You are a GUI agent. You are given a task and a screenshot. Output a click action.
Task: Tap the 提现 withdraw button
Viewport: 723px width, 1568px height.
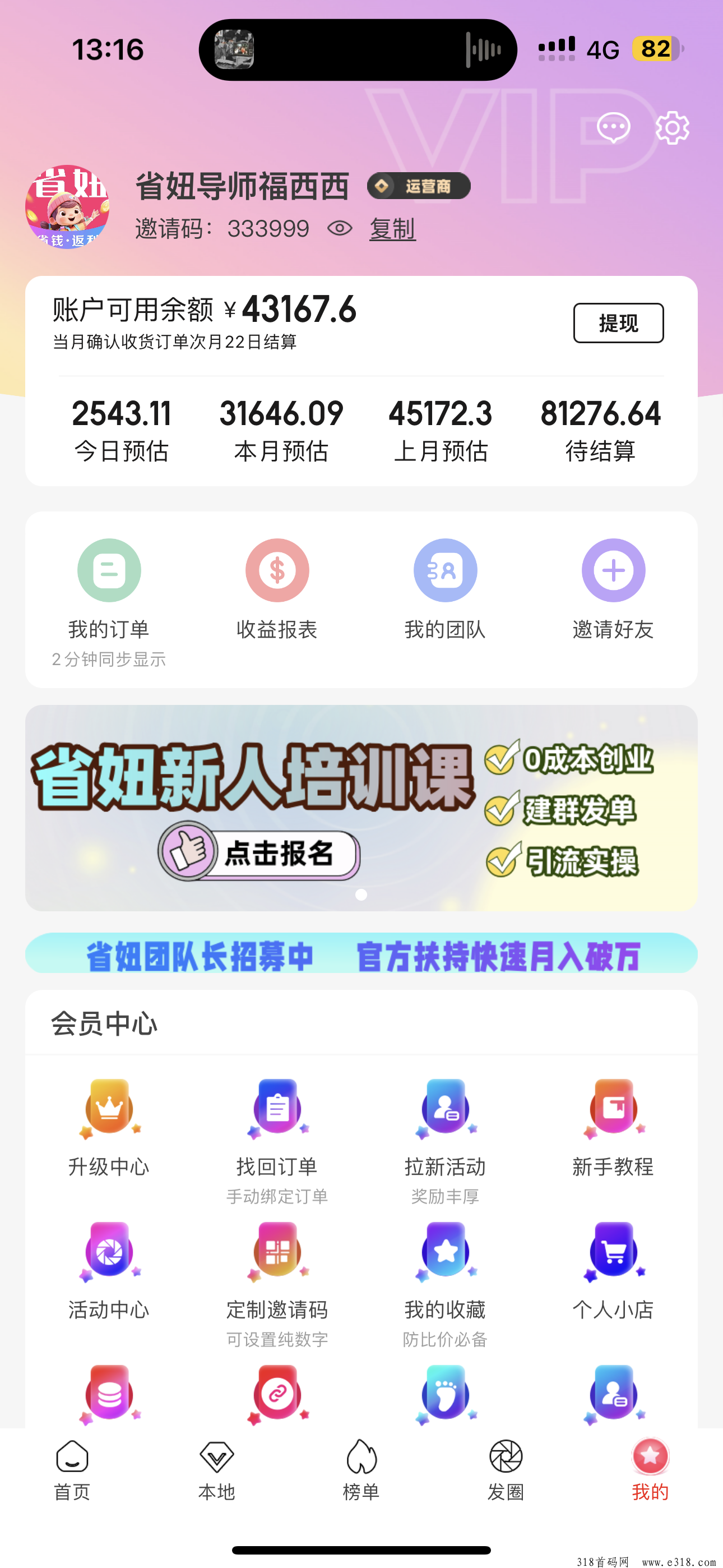point(618,322)
